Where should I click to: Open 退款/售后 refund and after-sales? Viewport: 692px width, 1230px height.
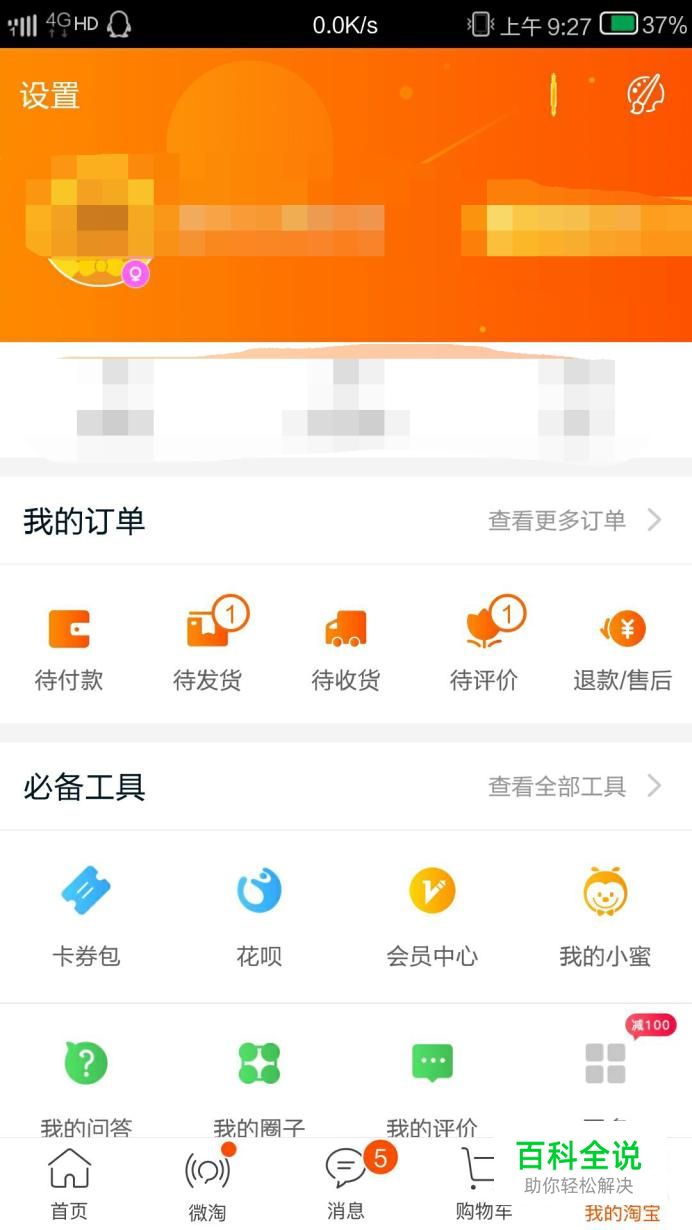click(622, 647)
